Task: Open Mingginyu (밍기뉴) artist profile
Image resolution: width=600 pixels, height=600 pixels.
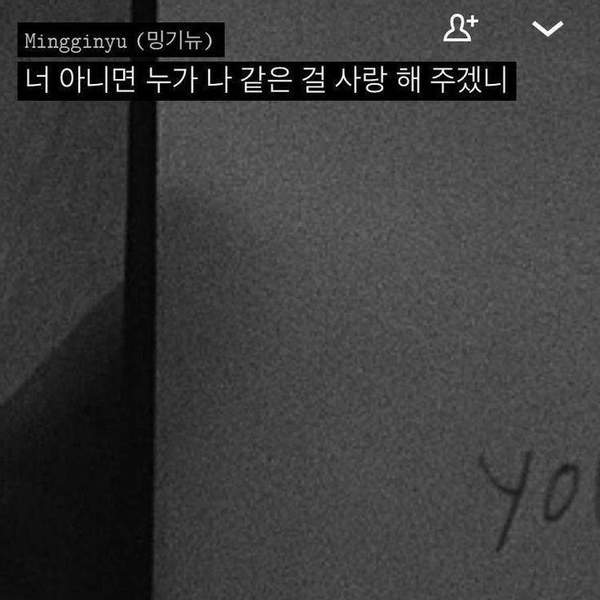Action: coord(119,42)
